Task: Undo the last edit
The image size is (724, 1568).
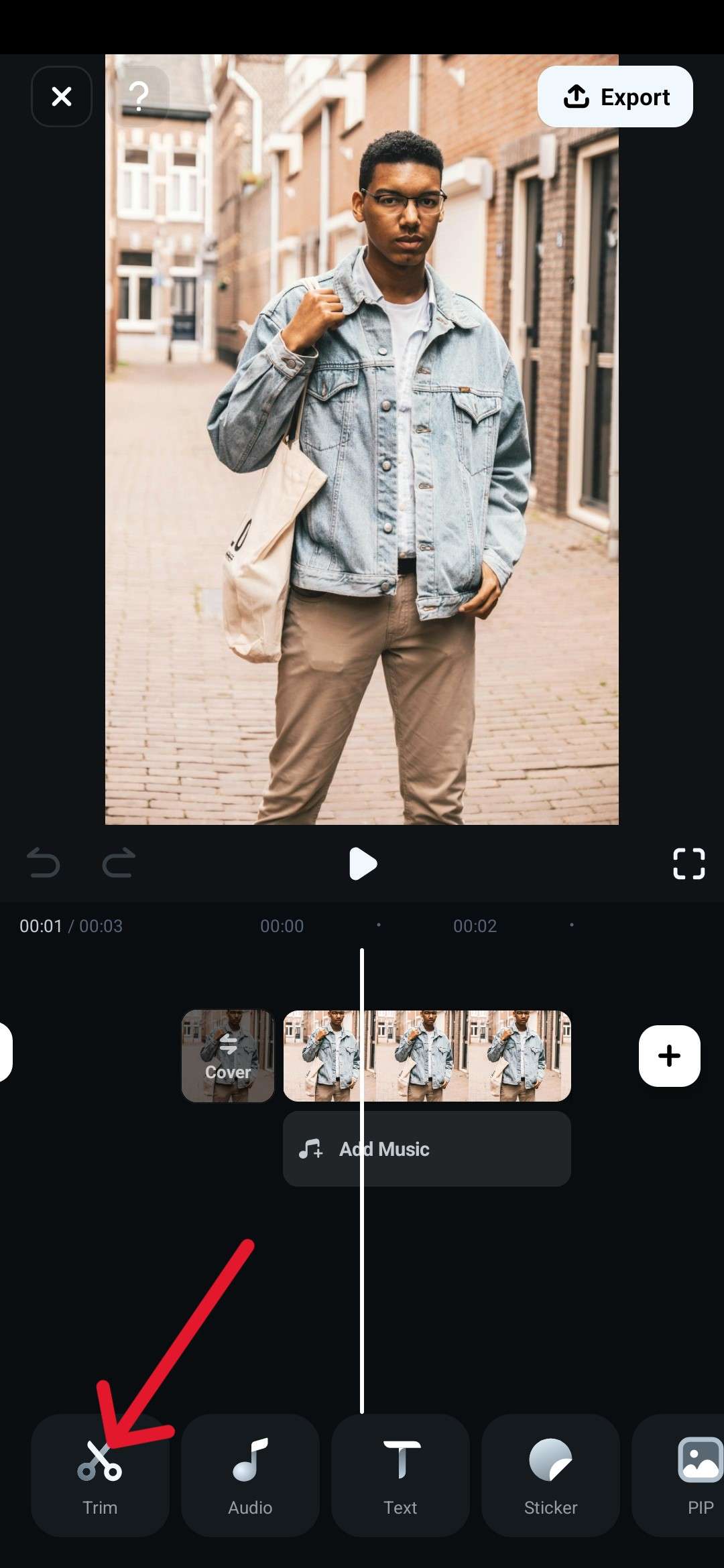Action: pos(44,863)
